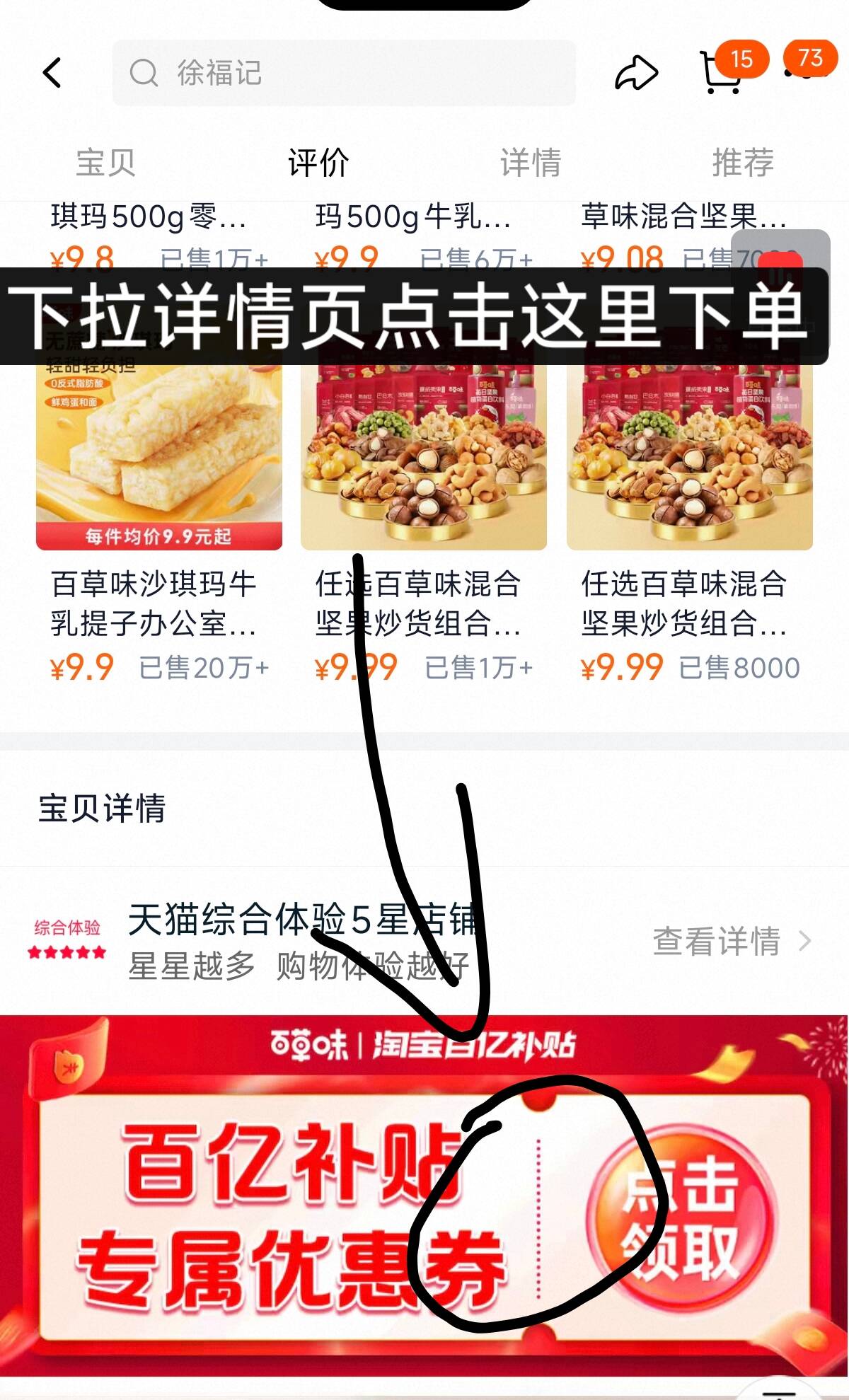Image resolution: width=849 pixels, height=1400 pixels.
Task: Open the shopping cart
Action: [722, 73]
